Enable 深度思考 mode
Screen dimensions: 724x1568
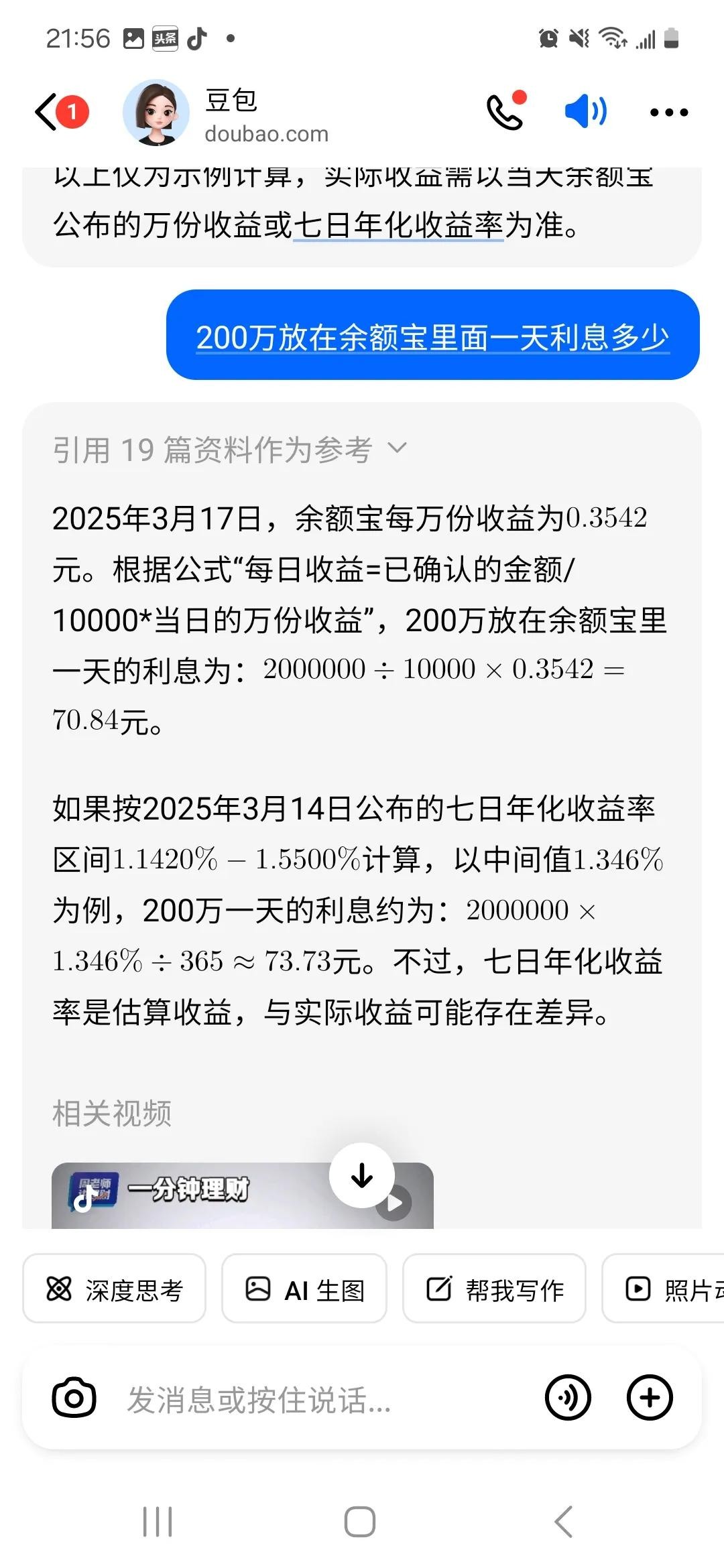(114, 1289)
